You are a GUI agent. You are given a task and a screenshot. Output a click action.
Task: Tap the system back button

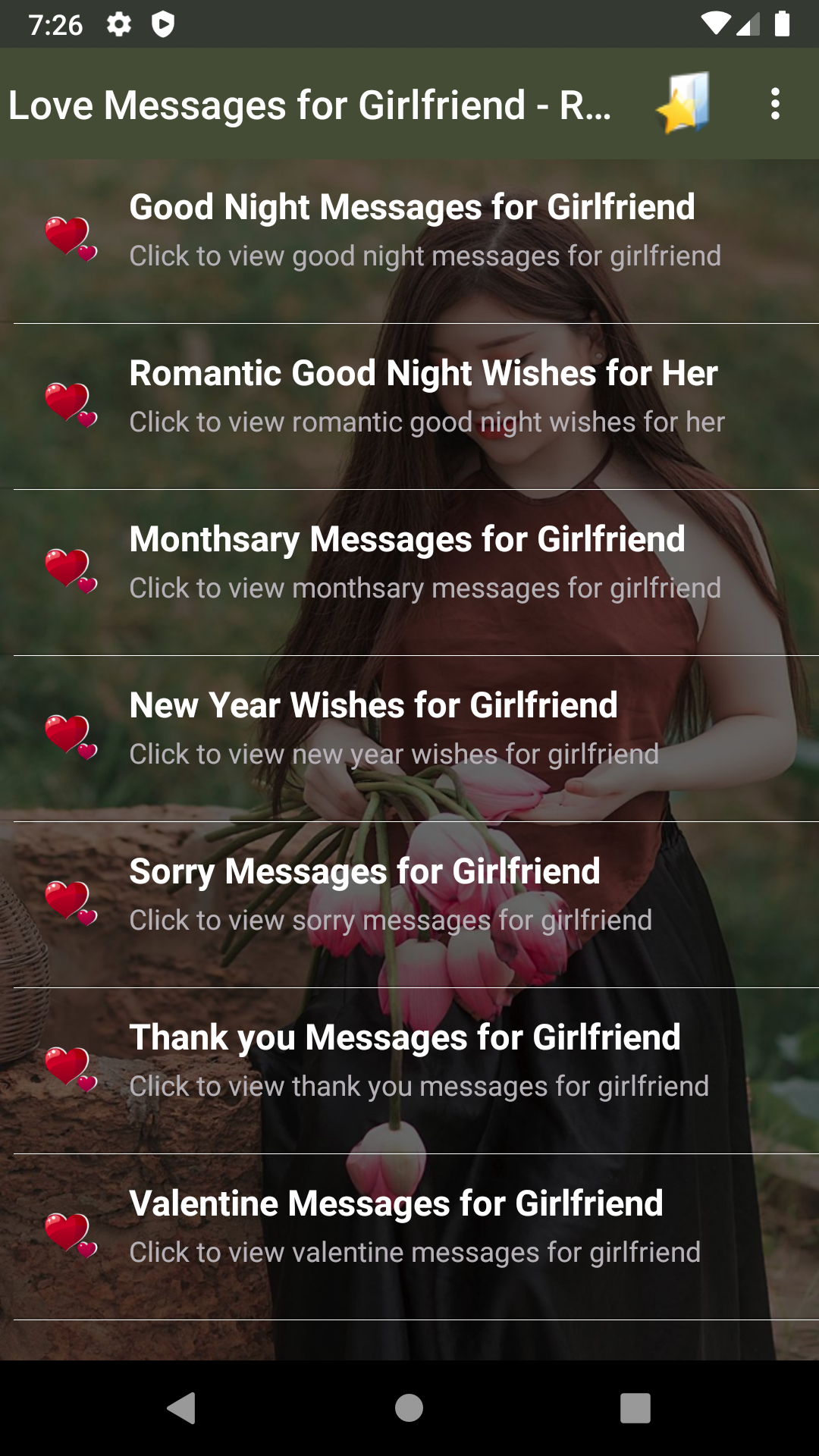point(182,1408)
